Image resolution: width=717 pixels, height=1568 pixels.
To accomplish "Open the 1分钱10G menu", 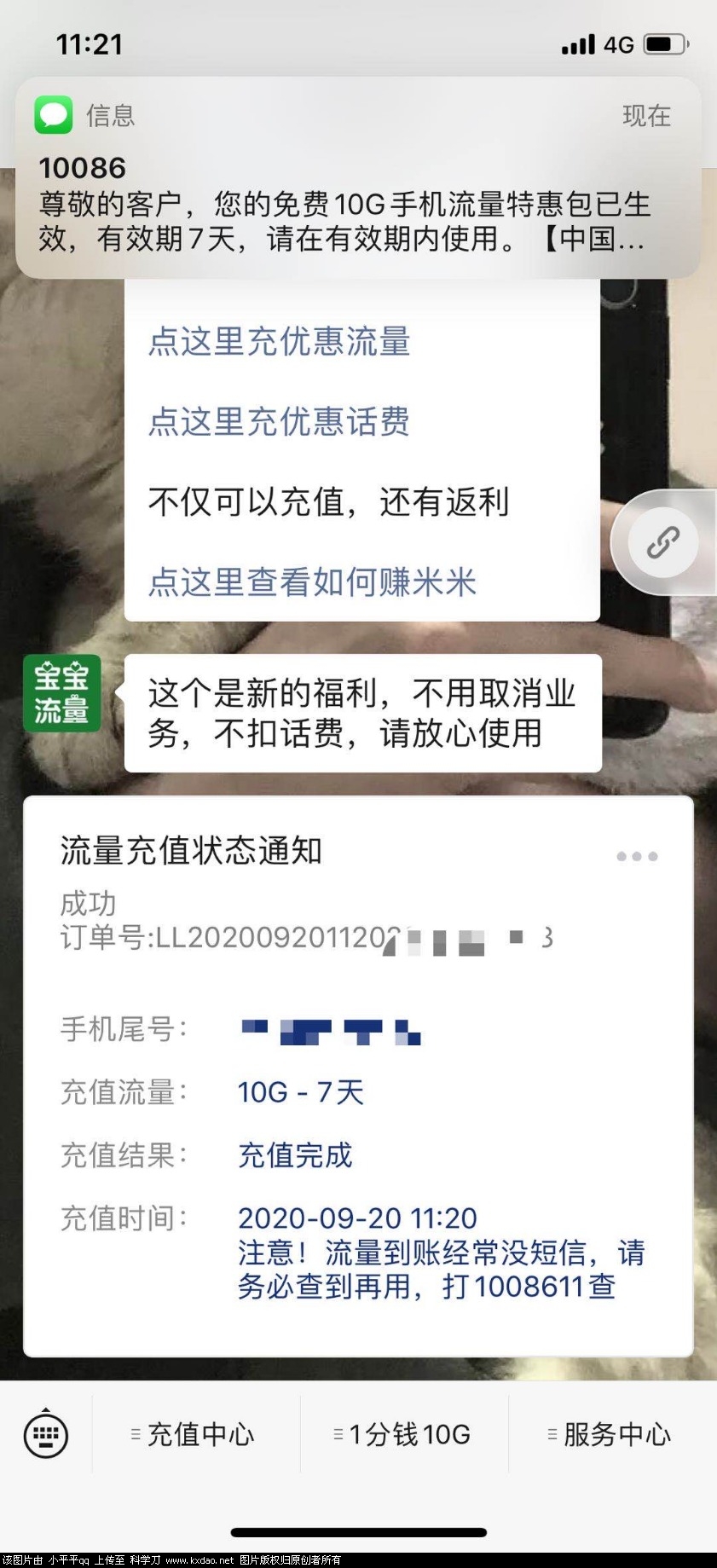I will [404, 1435].
